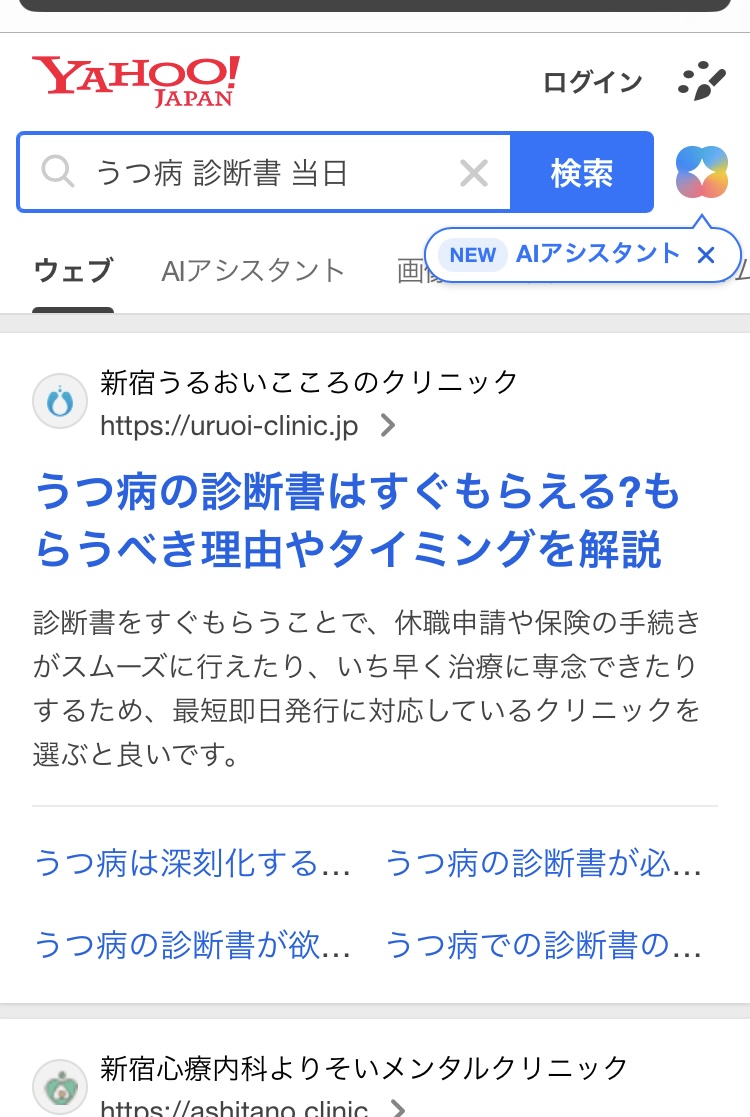750x1117 pixels.
Task: Dismiss the NEW AIアシスタント tooltip
Action: point(706,254)
